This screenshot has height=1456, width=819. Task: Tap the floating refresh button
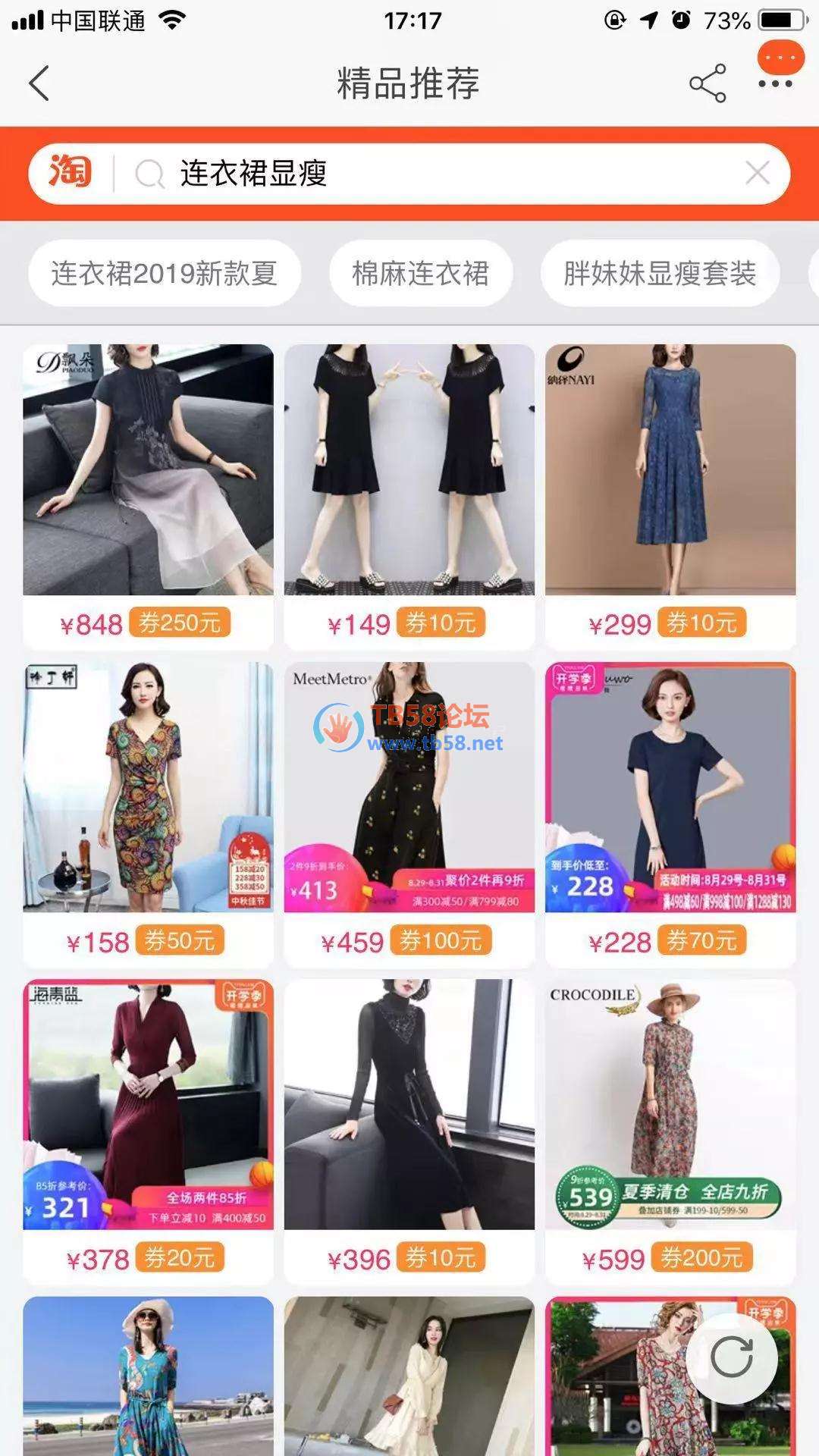tap(731, 1357)
